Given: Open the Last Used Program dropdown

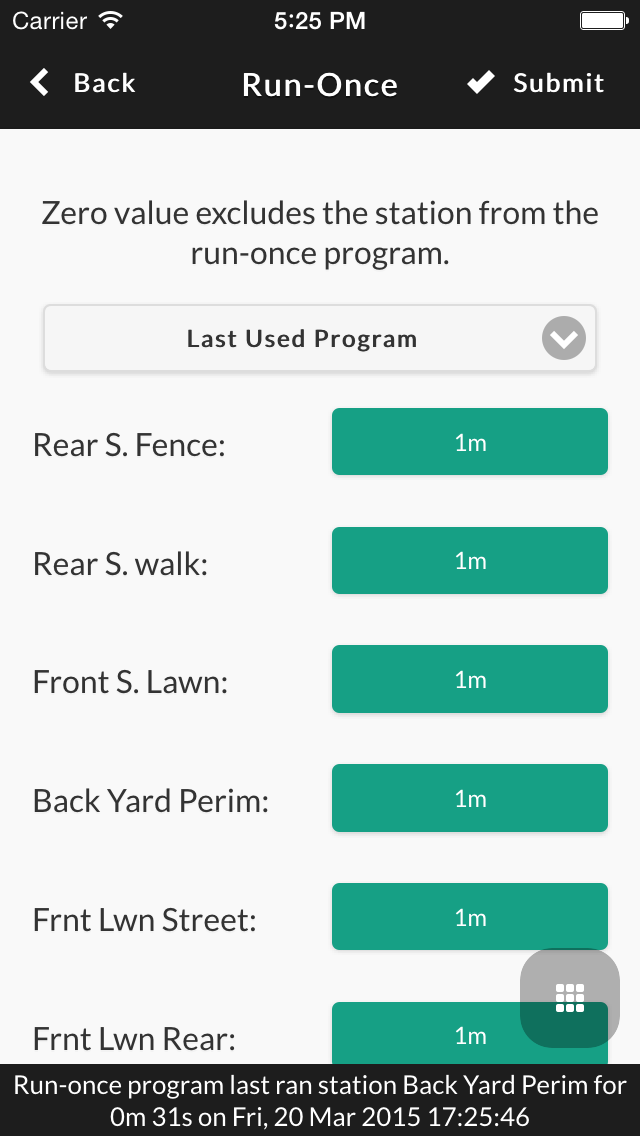Looking at the screenshot, I should point(320,339).
